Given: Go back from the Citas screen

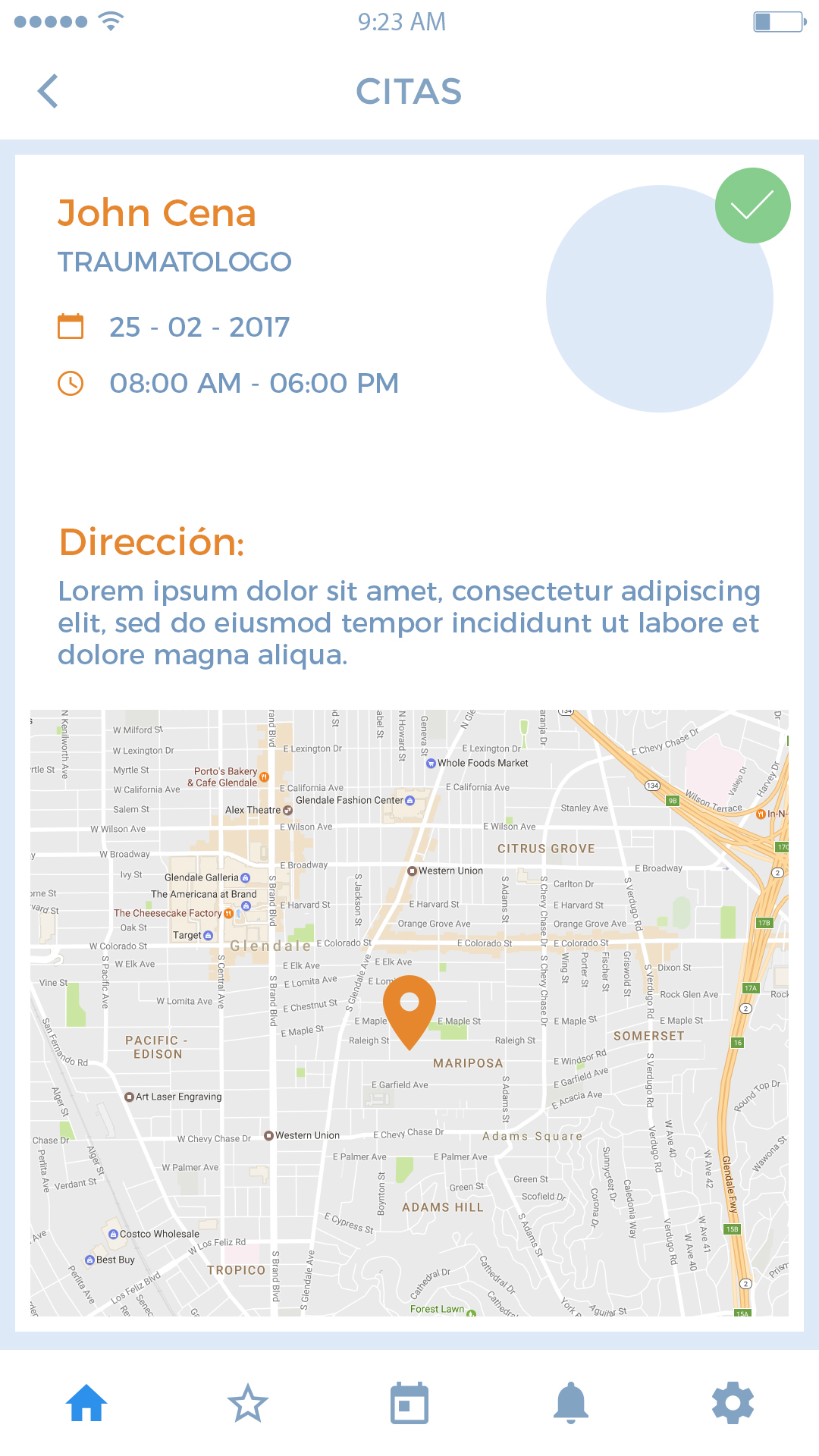Looking at the screenshot, I should tap(49, 92).
